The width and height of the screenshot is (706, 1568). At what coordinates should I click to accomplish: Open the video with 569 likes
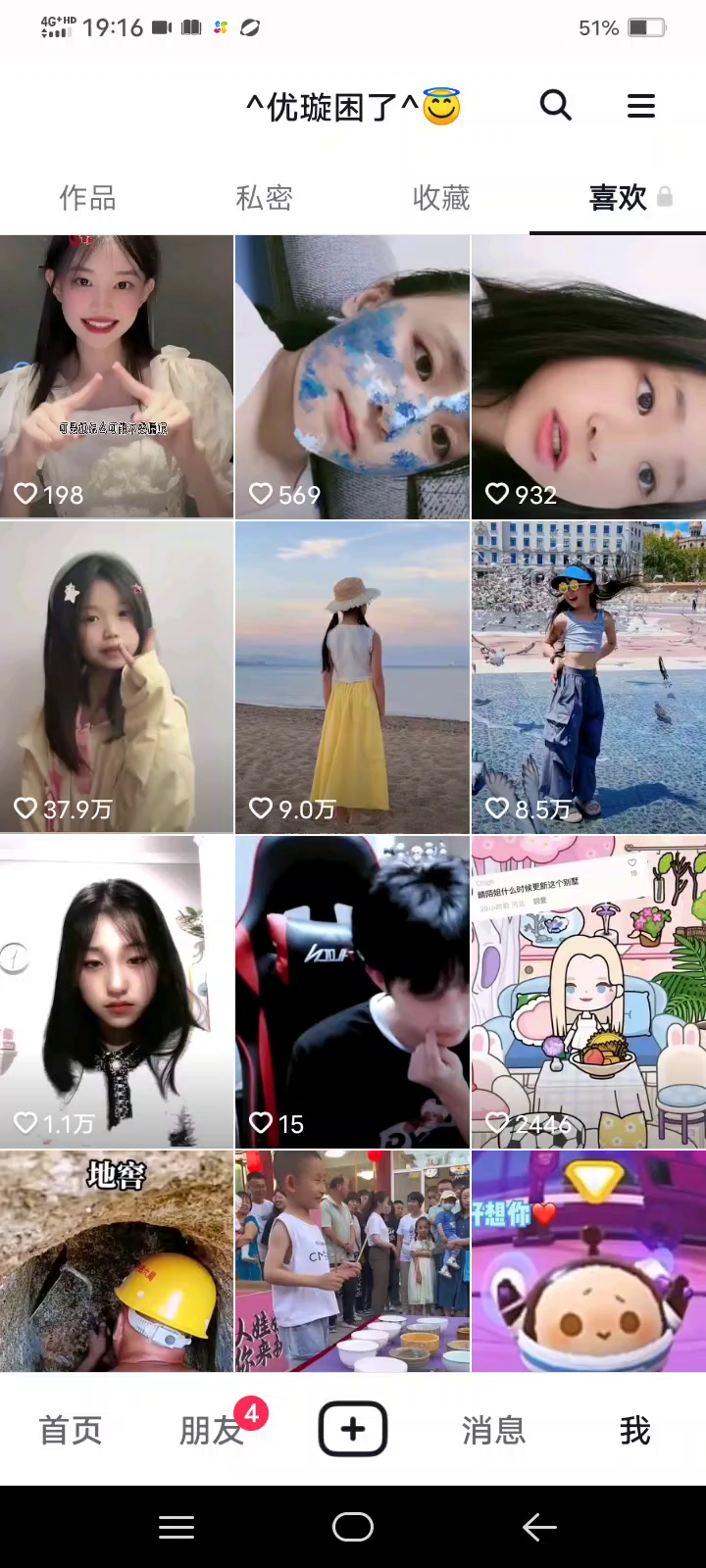[x=352, y=376]
